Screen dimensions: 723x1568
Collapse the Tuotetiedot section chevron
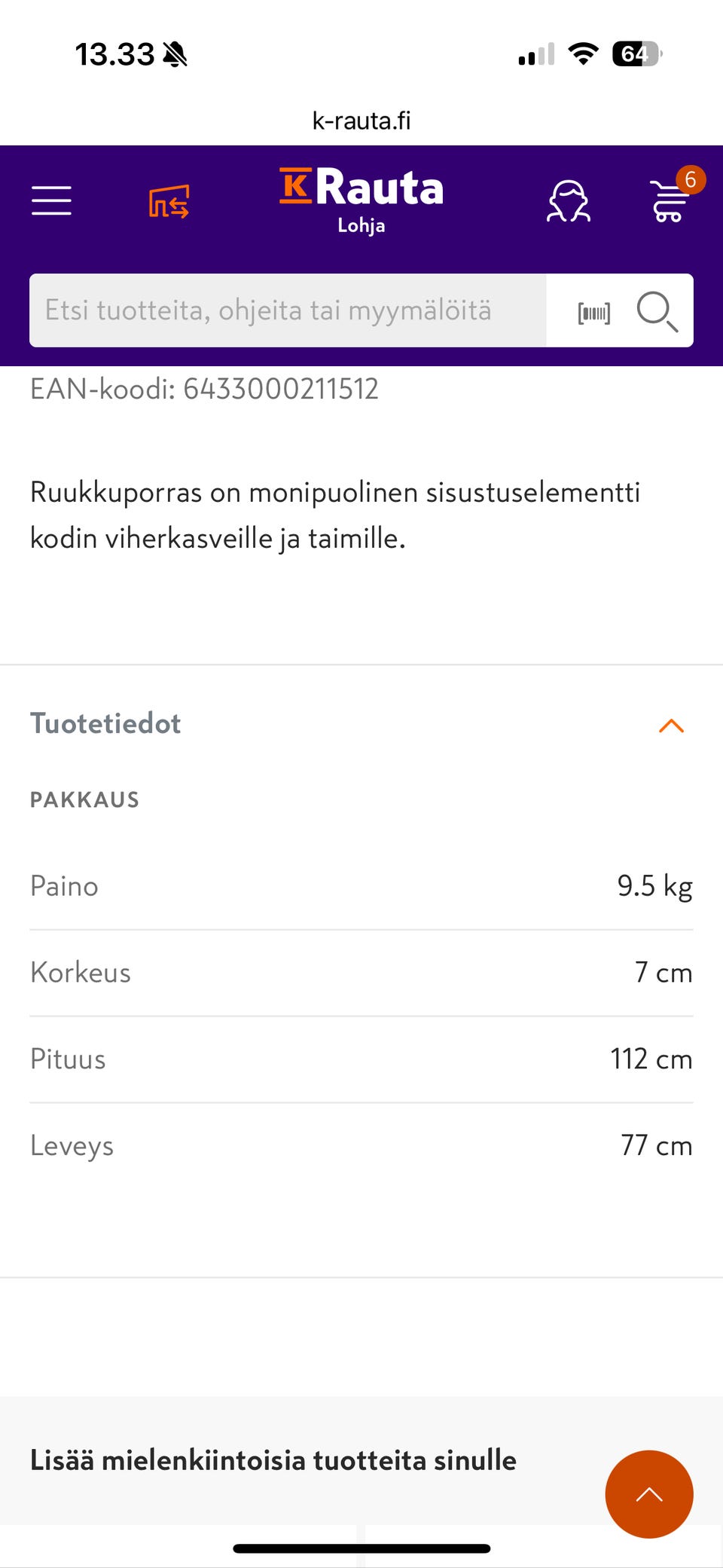(671, 726)
